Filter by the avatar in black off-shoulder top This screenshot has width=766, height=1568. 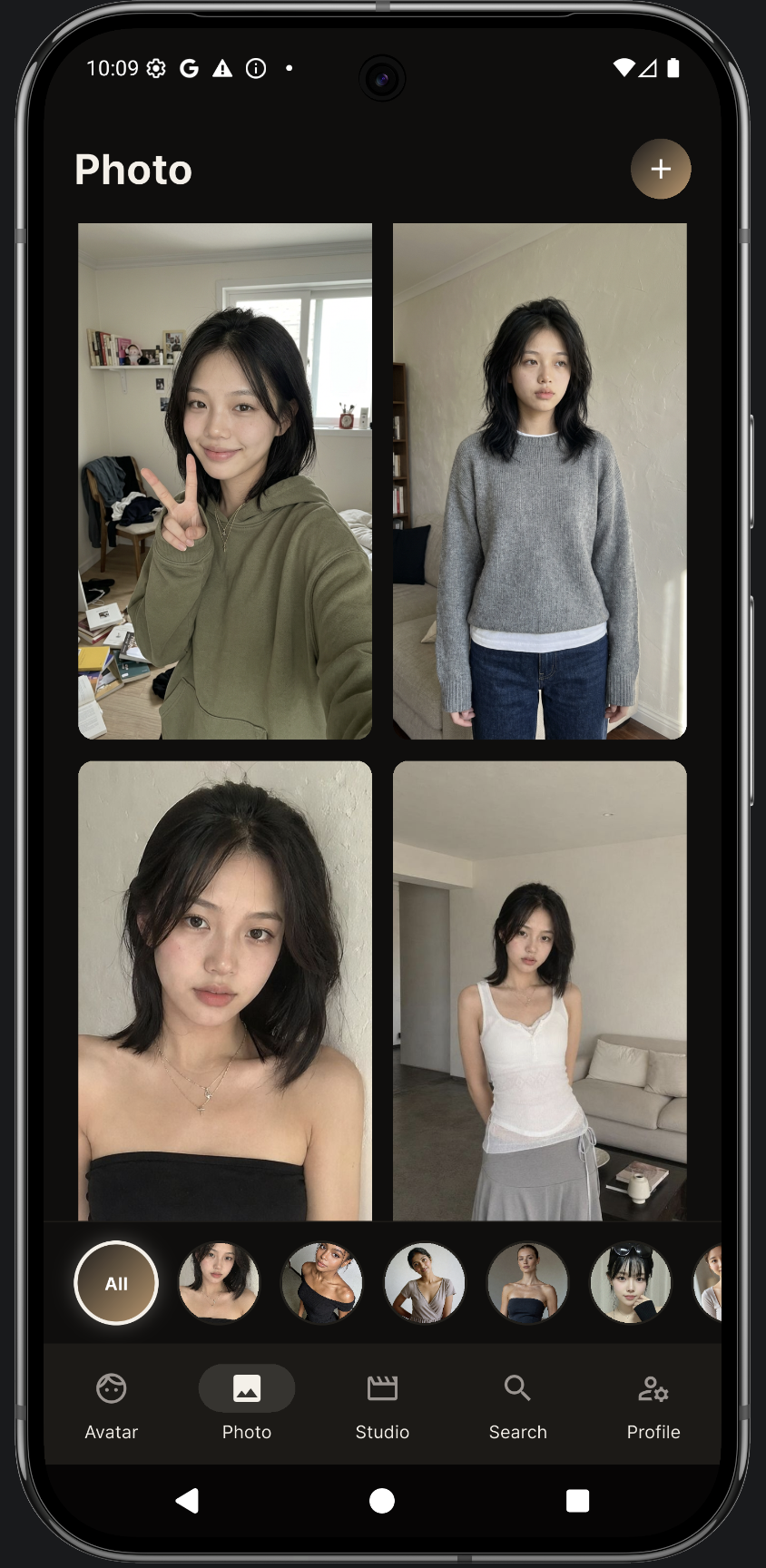321,1283
